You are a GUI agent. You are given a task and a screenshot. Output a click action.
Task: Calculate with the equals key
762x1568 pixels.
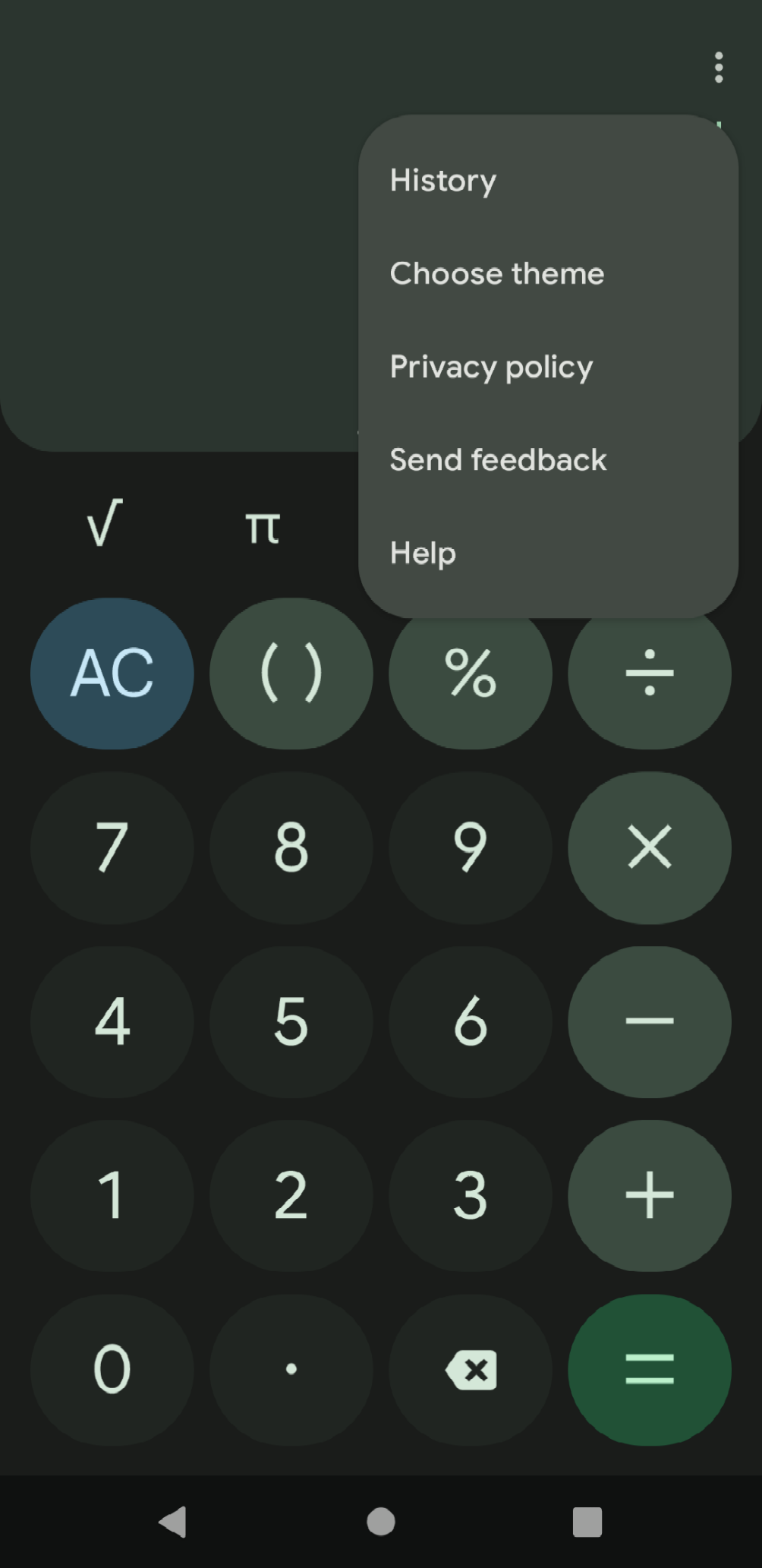(650, 1370)
